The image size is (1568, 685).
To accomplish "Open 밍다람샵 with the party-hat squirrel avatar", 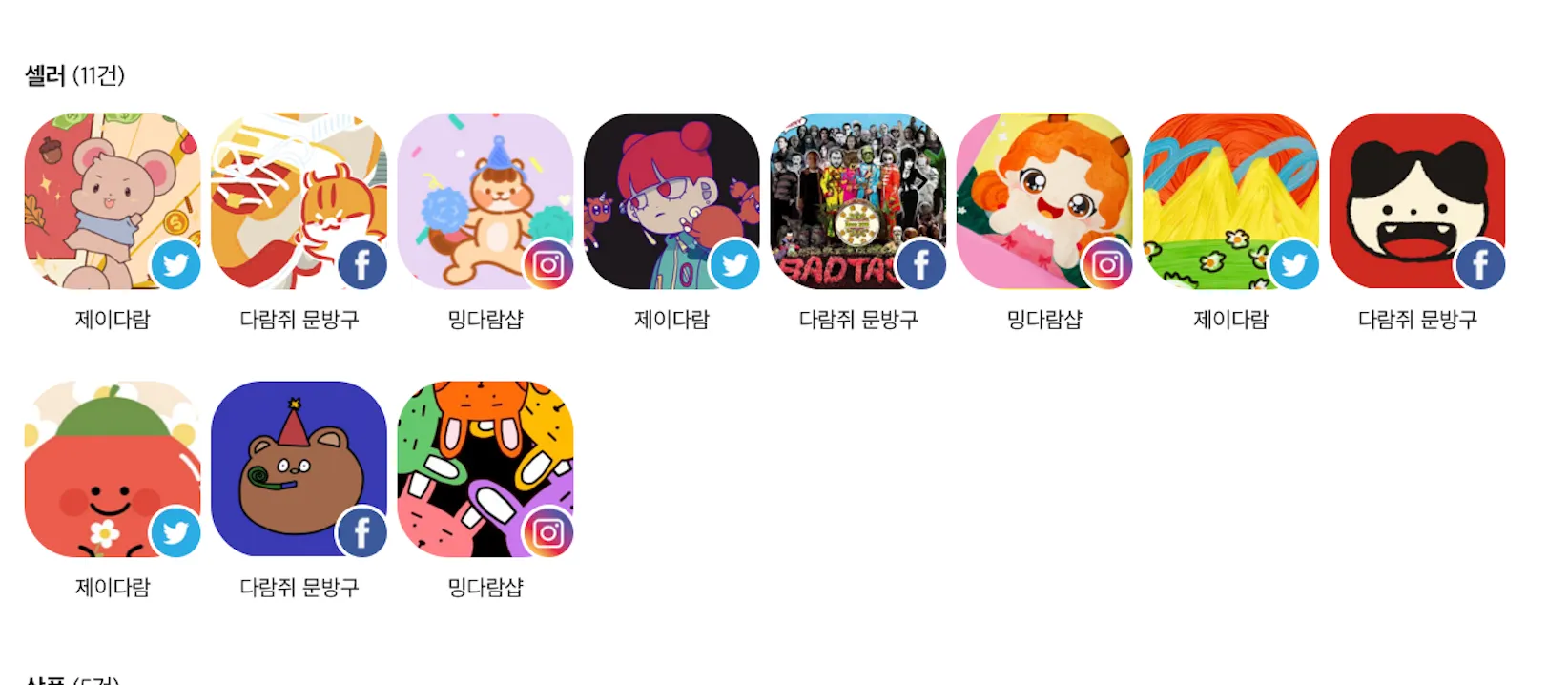I will [485, 201].
